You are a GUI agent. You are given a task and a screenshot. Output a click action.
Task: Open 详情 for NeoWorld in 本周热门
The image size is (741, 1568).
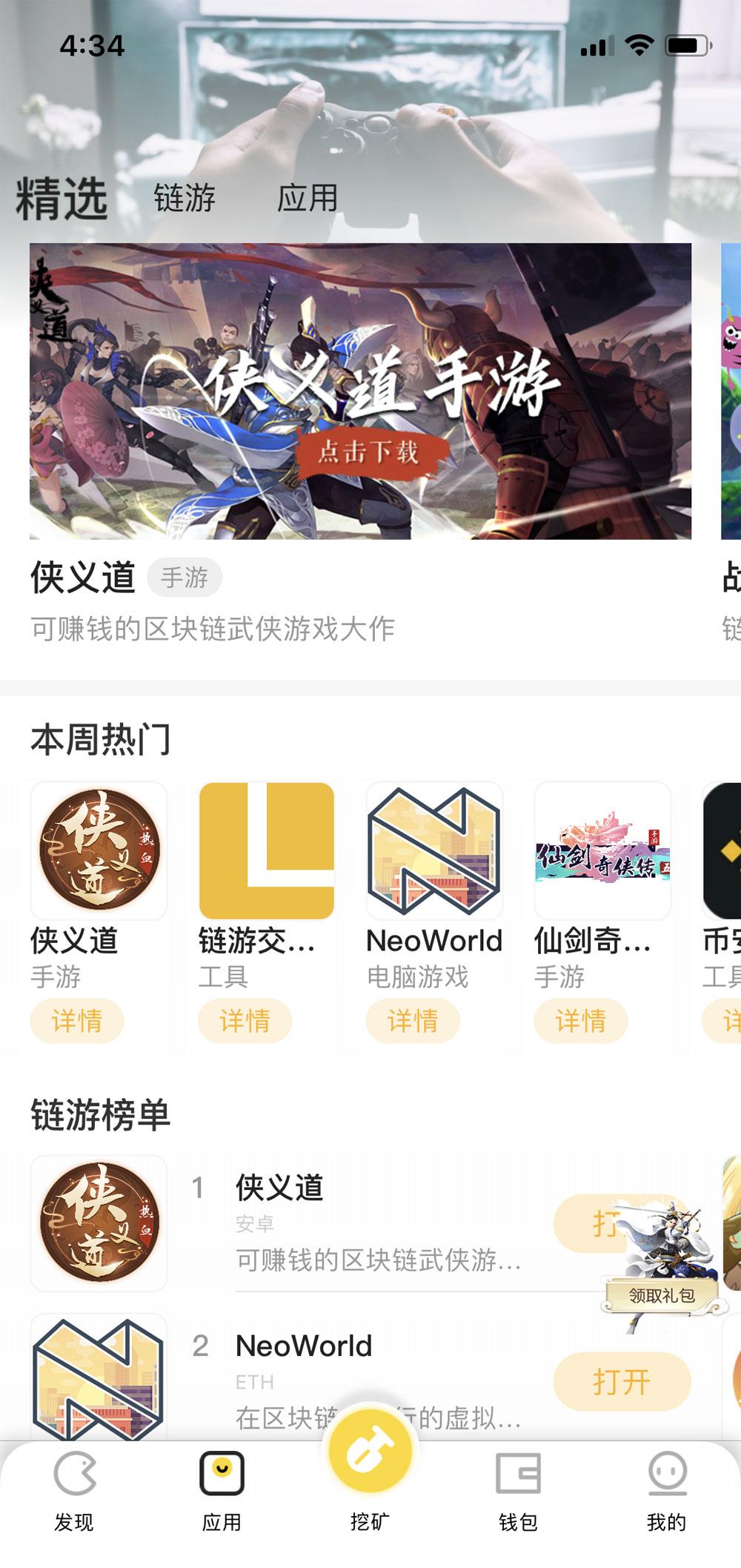coord(413,1021)
